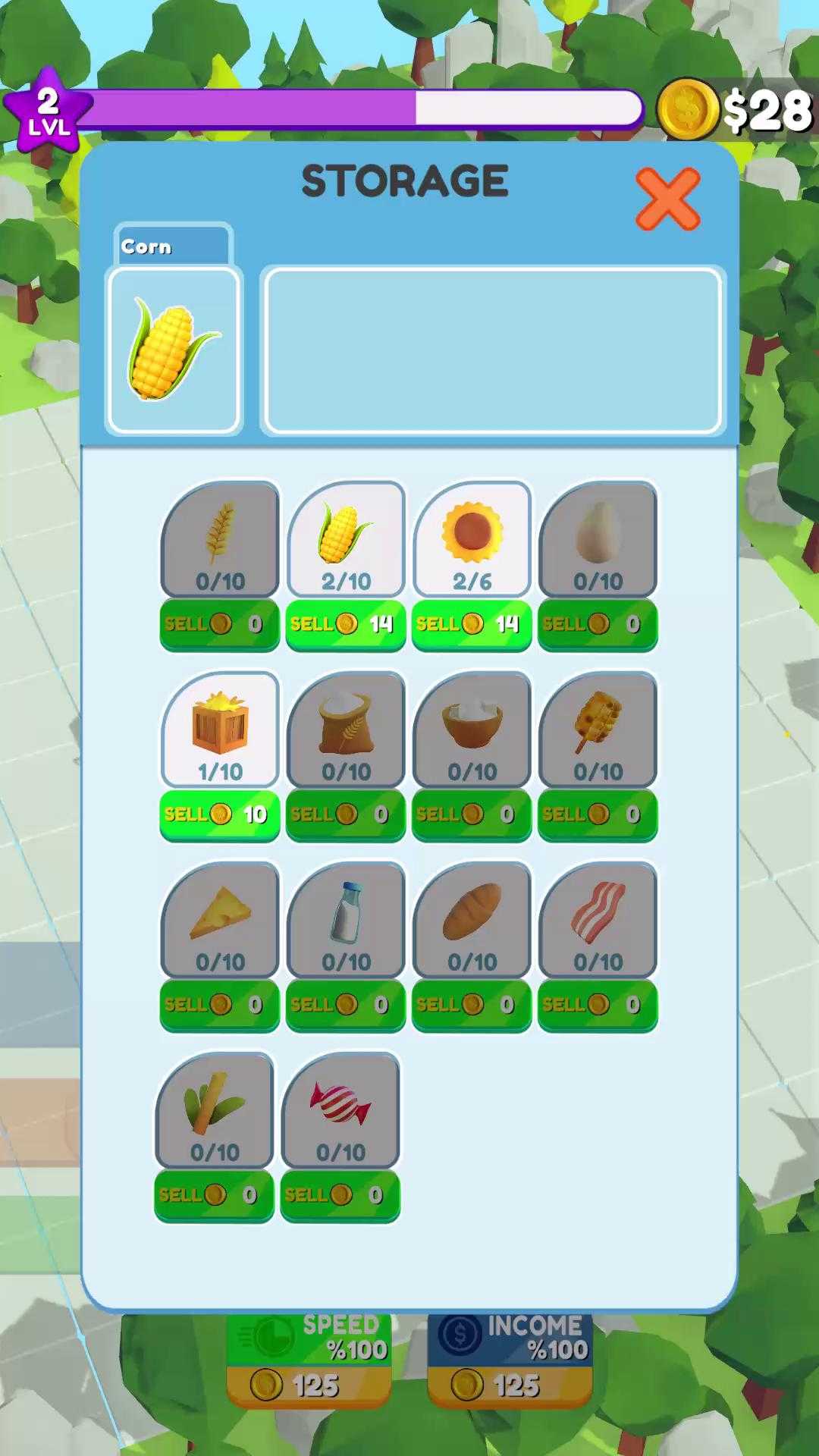819x1456 pixels.
Task: Close the Storage dialog
Action: click(x=667, y=199)
